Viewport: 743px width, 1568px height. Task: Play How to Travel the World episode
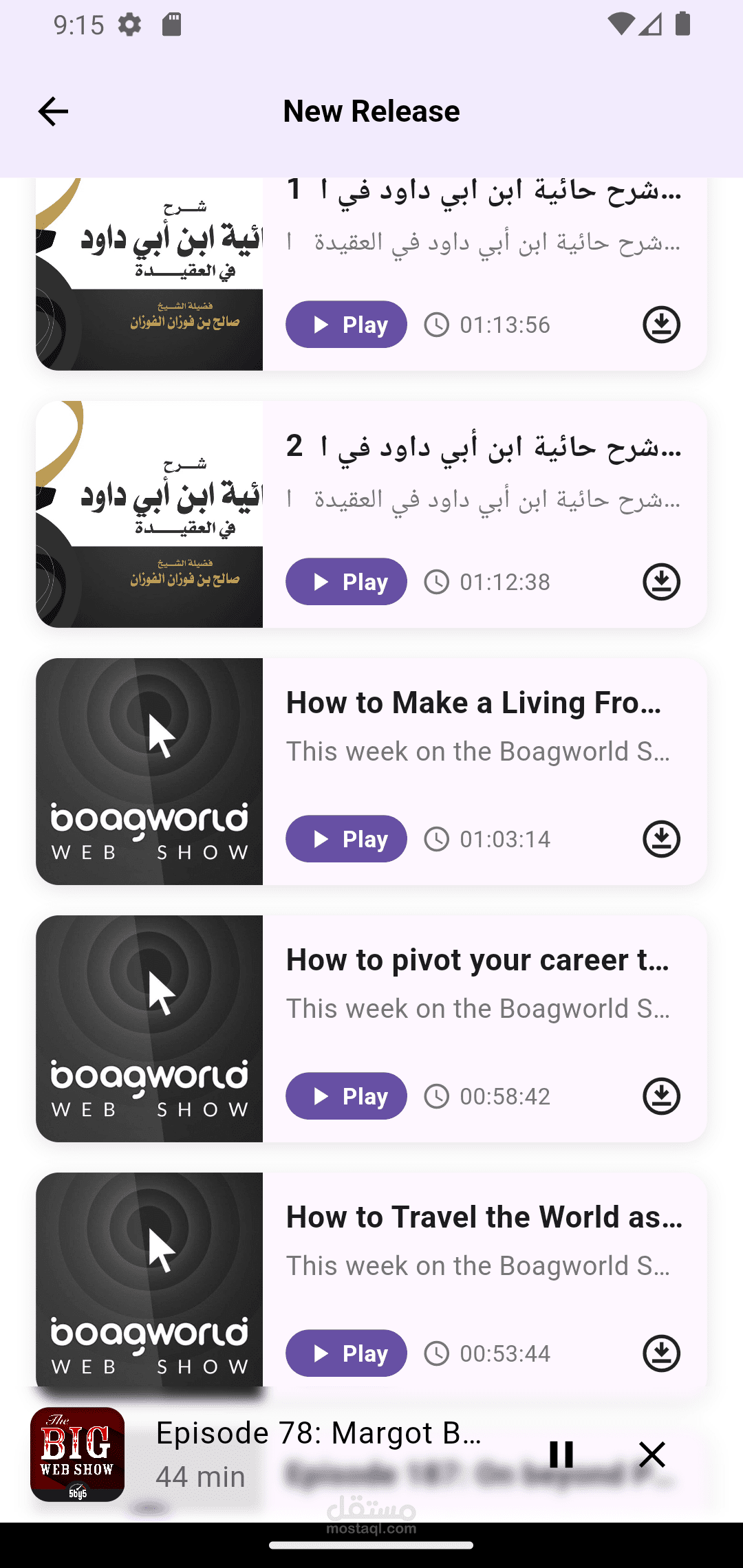click(346, 1353)
